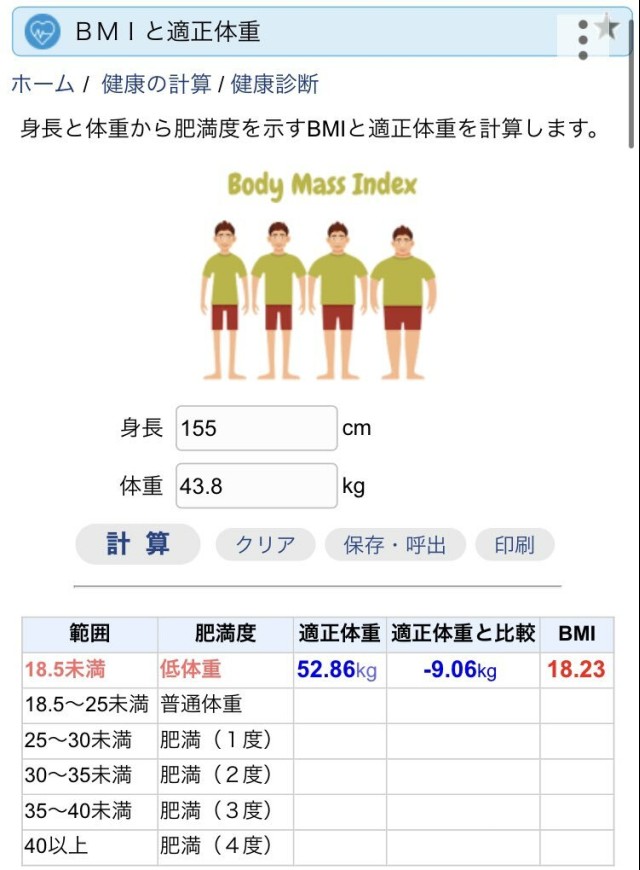Go to 健康の計算 category link

pos(156,84)
